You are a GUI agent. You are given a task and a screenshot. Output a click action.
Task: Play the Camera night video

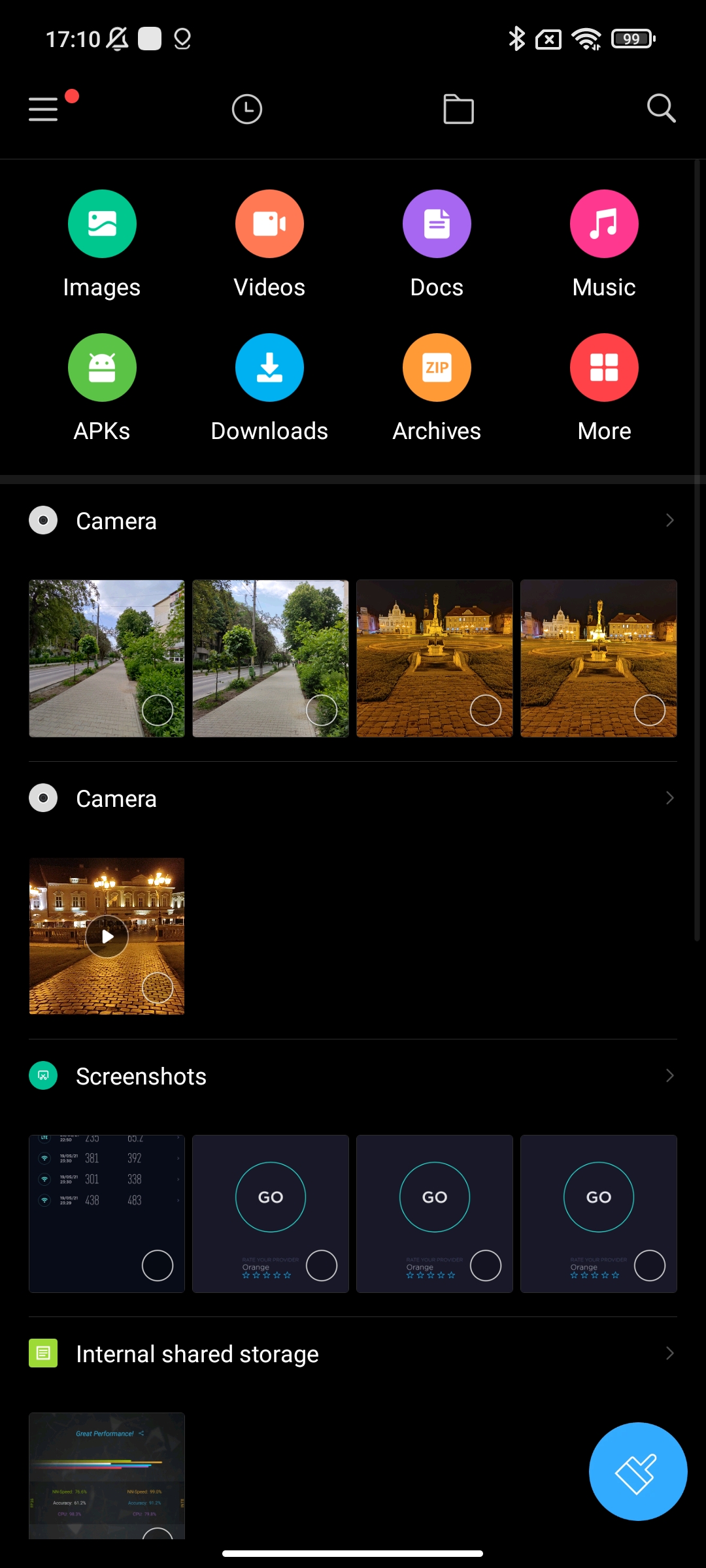107,936
